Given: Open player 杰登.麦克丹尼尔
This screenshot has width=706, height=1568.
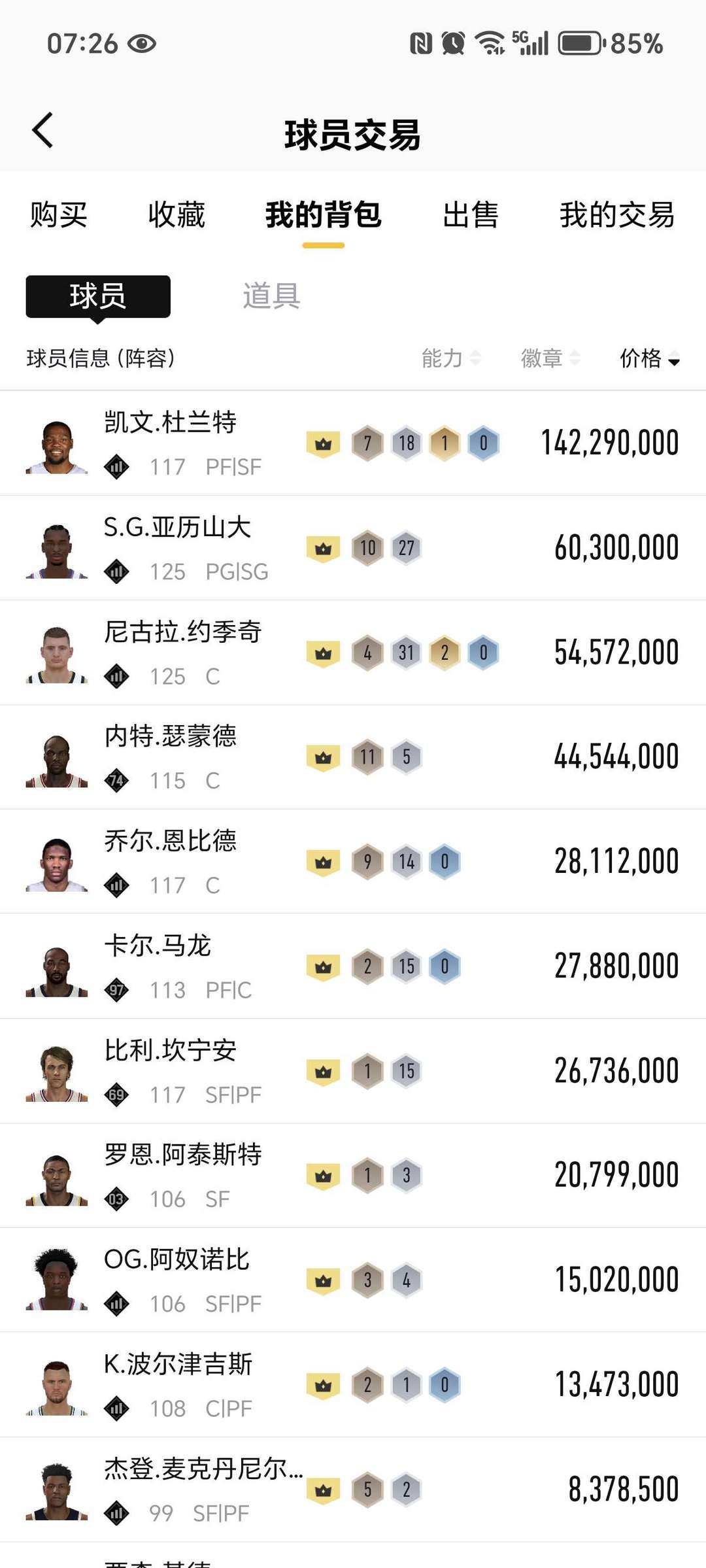Looking at the screenshot, I should (x=353, y=1490).
